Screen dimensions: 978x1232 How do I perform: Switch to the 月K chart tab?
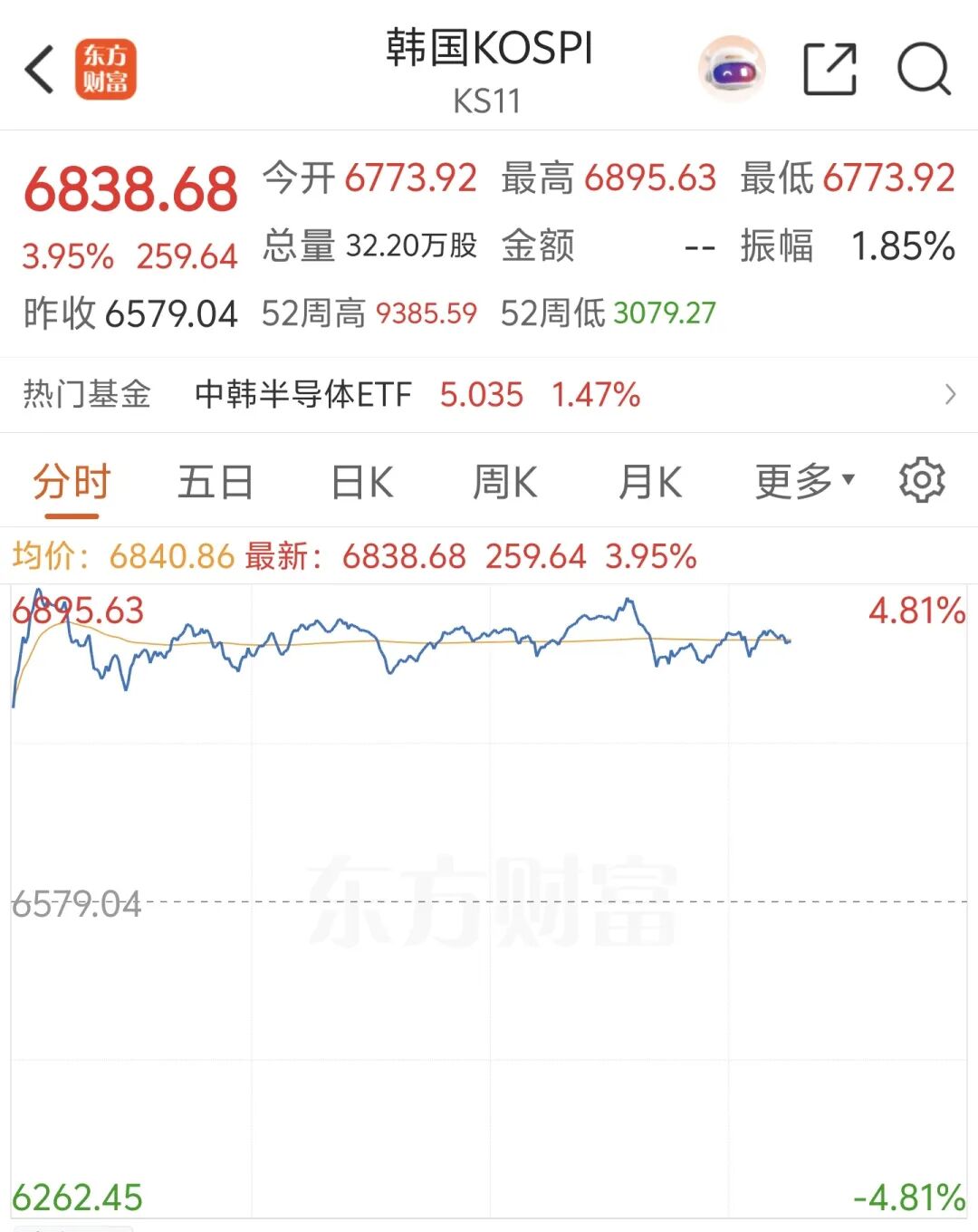649,482
